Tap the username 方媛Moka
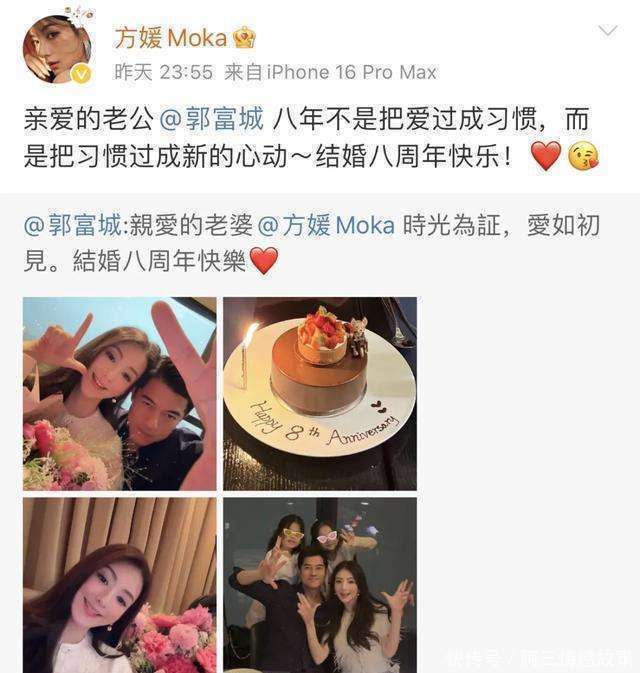640x673 pixels. 170,38
